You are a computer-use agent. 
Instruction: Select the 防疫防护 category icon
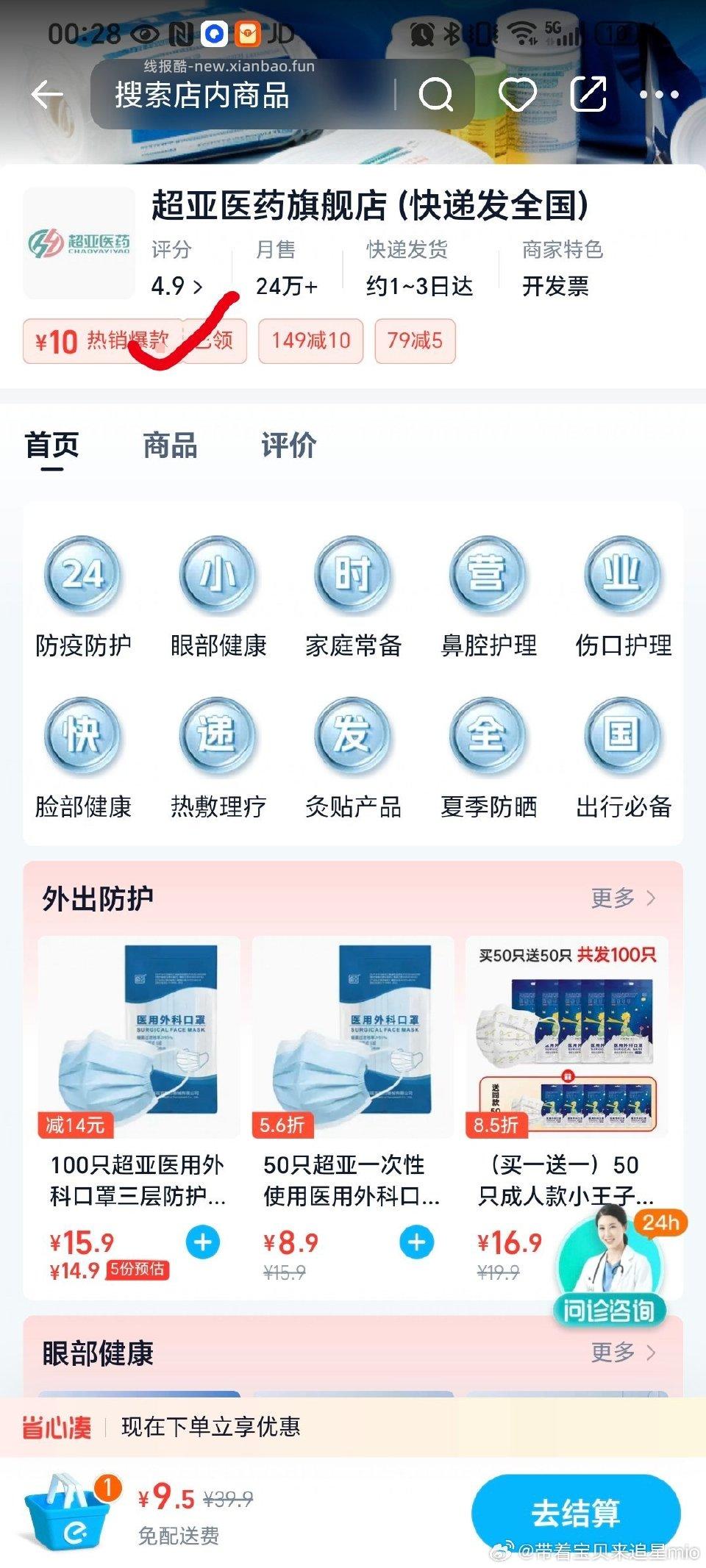click(x=82, y=581)
